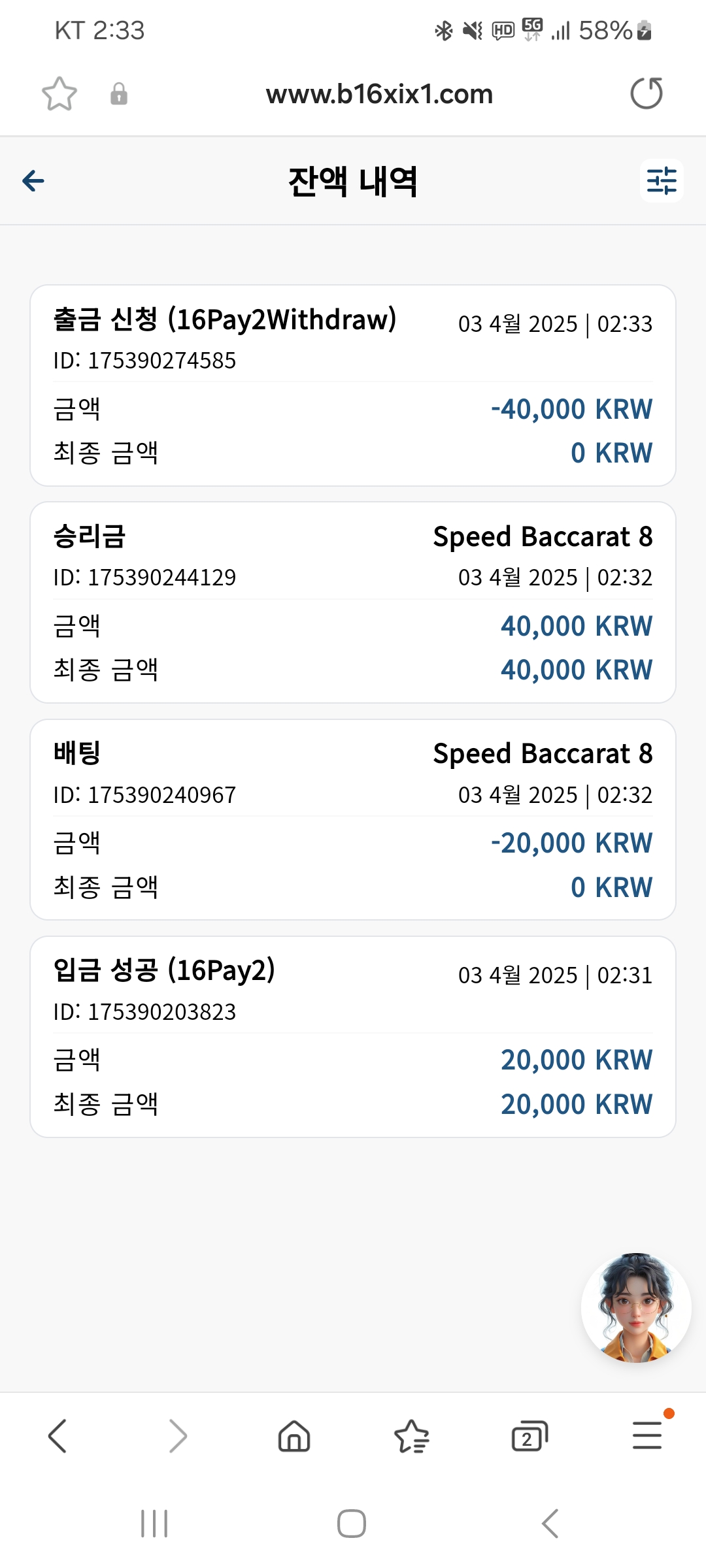Open the 16Pay2 deposit success entry
The image size is (706, 1568).
(353, 1037)
